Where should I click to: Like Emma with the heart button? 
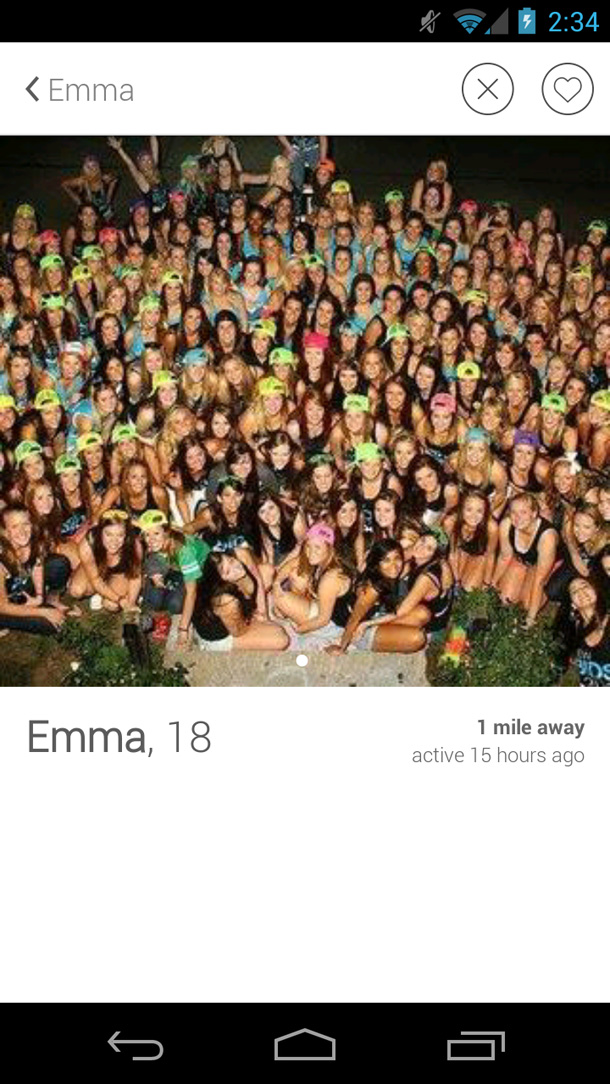(x=567, y=90)
